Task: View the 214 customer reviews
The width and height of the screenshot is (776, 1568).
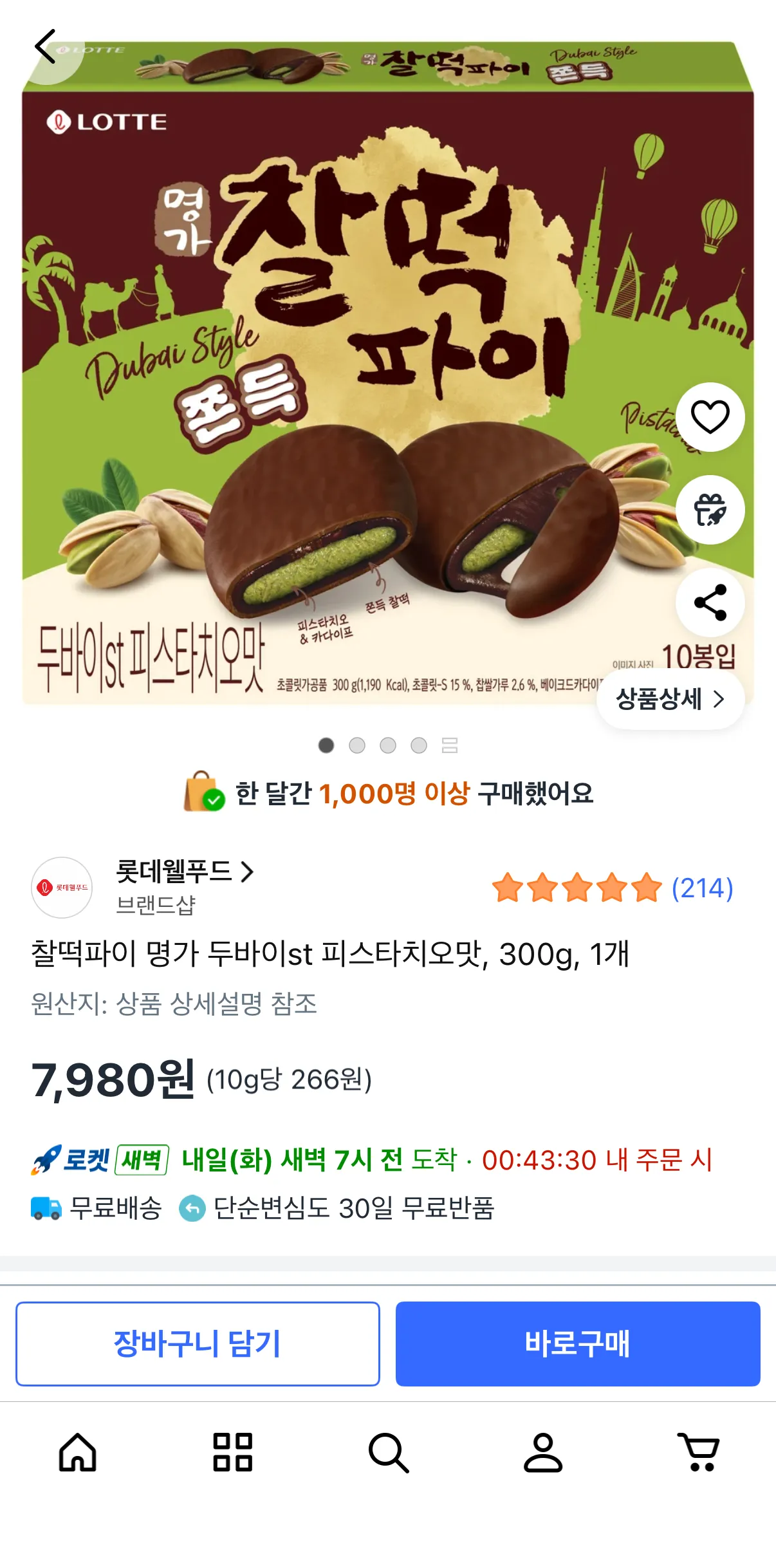Action: 701,888
